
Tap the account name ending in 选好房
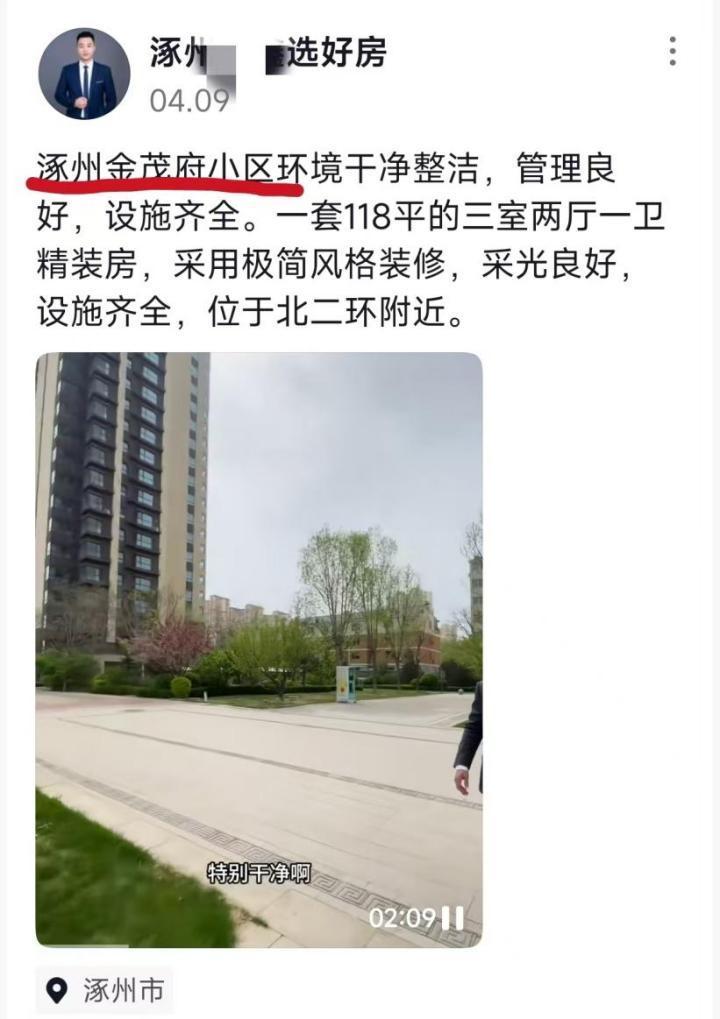pyautogui.click(x=268, y=52)
